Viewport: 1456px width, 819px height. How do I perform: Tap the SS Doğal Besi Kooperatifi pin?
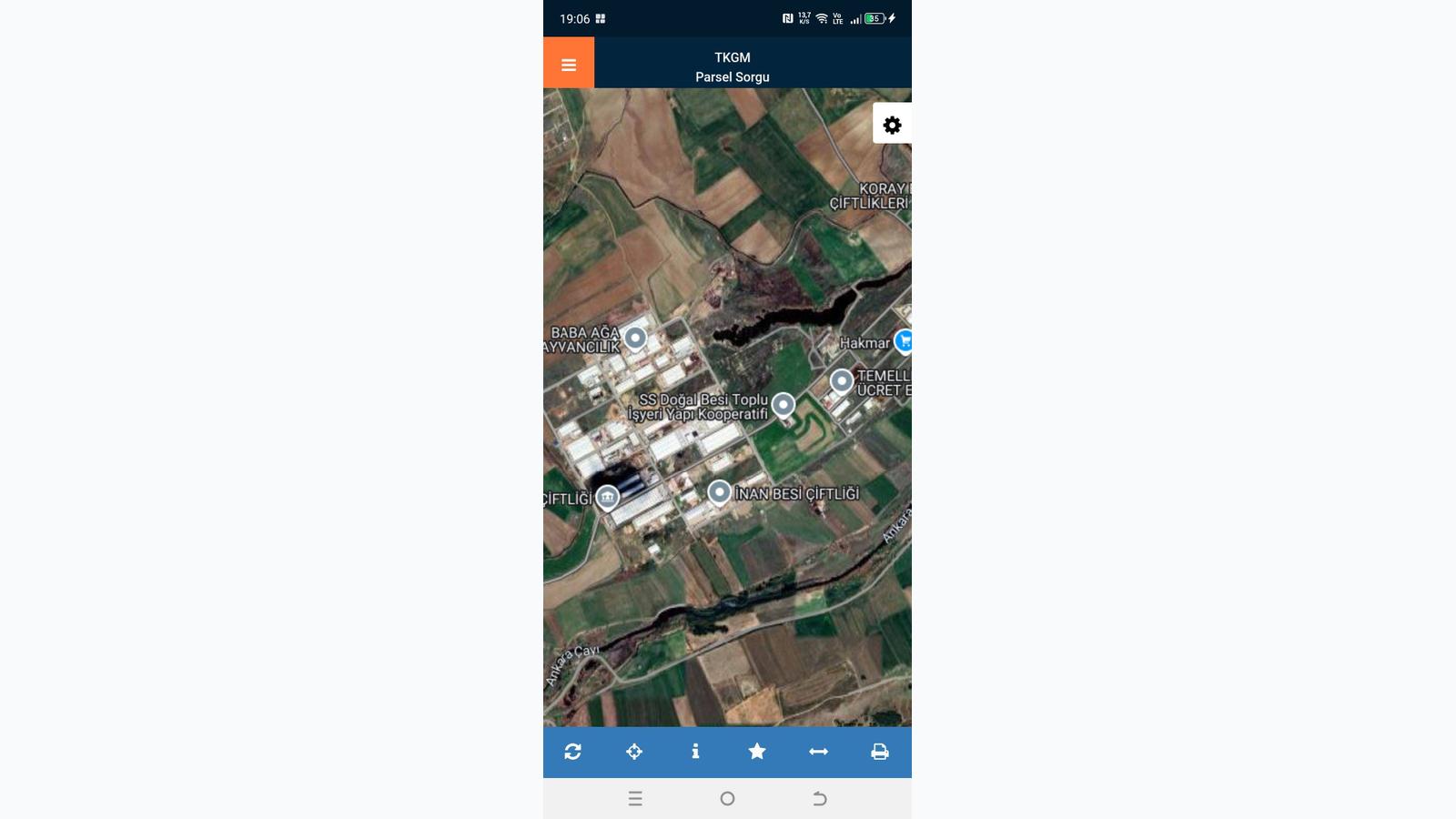[783, 404]
